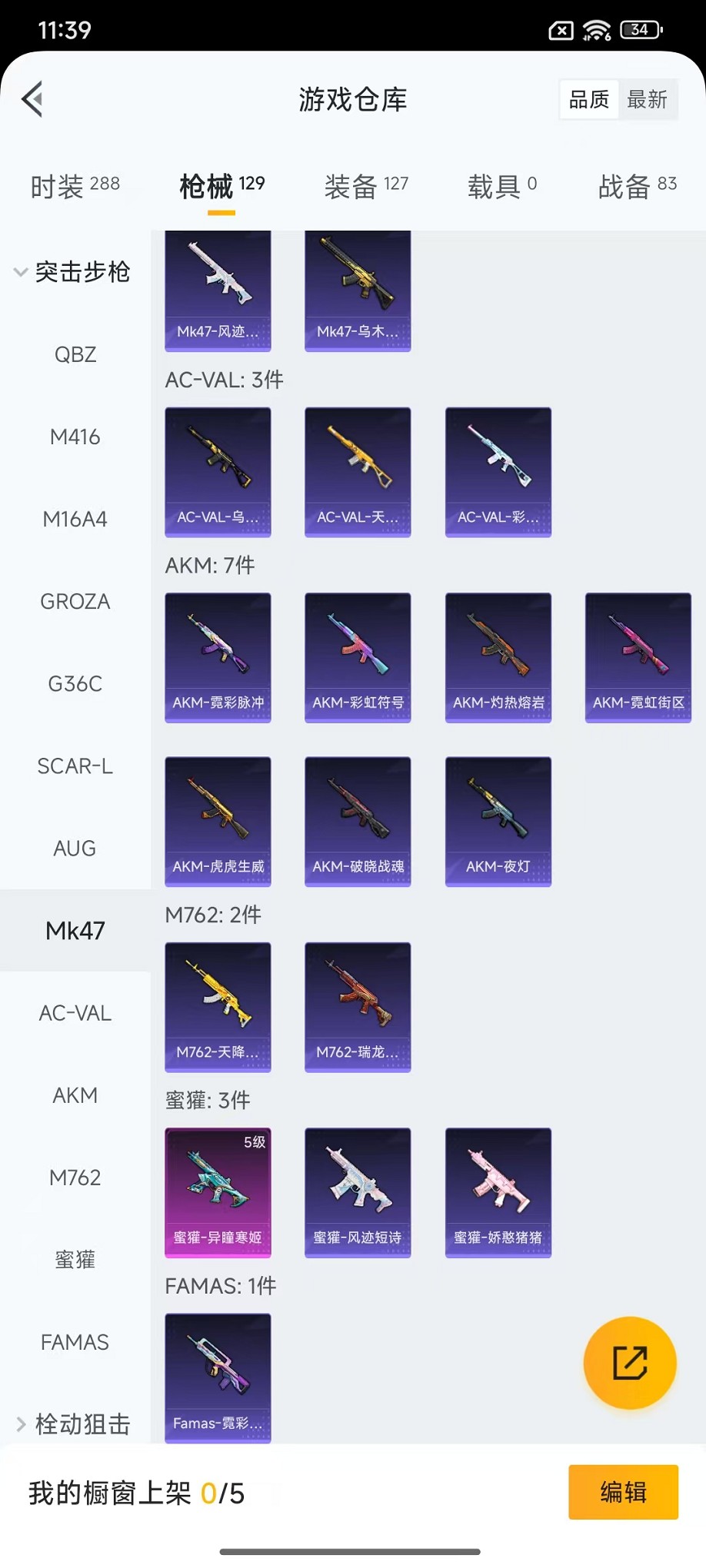Screen dimensions: 706x1568
Task: View the AKM-灼热熔岩 skin
Action: pyautogui.click(x=498, y=656)
